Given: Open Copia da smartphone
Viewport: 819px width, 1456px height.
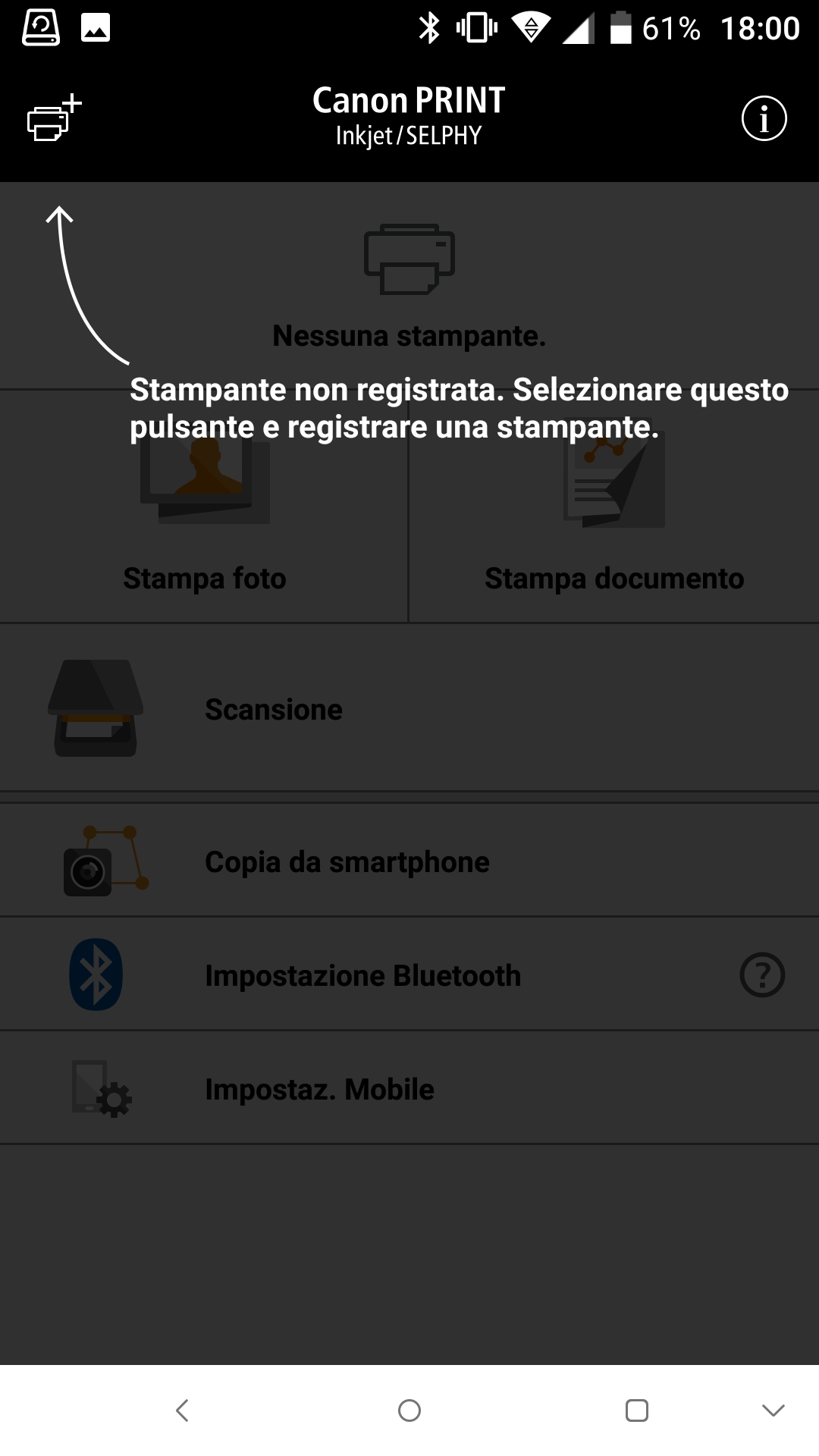Looking at the screenshot, I should pos(409,861).
